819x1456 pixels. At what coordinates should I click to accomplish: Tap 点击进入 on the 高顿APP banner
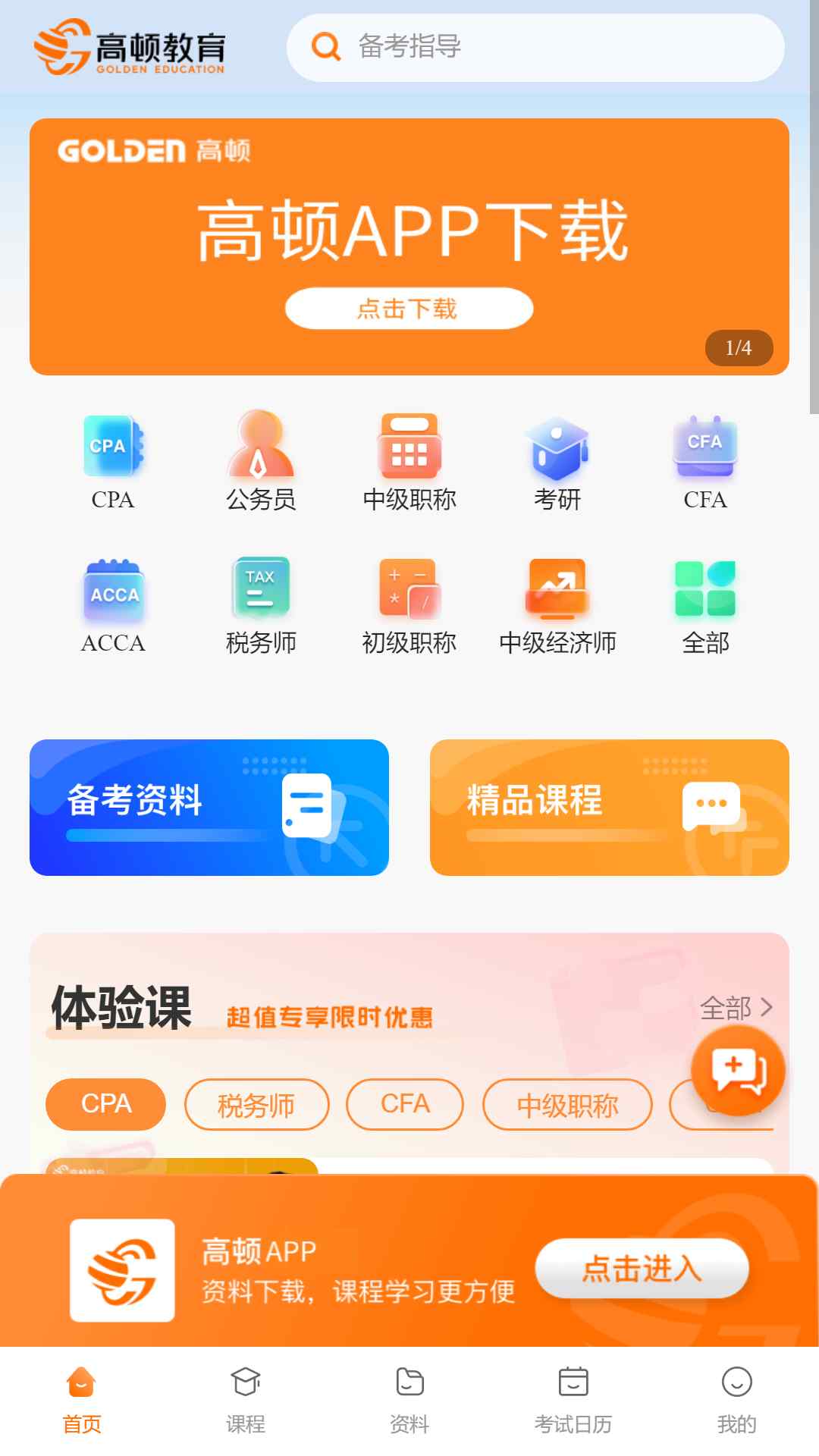(642, 1268)
